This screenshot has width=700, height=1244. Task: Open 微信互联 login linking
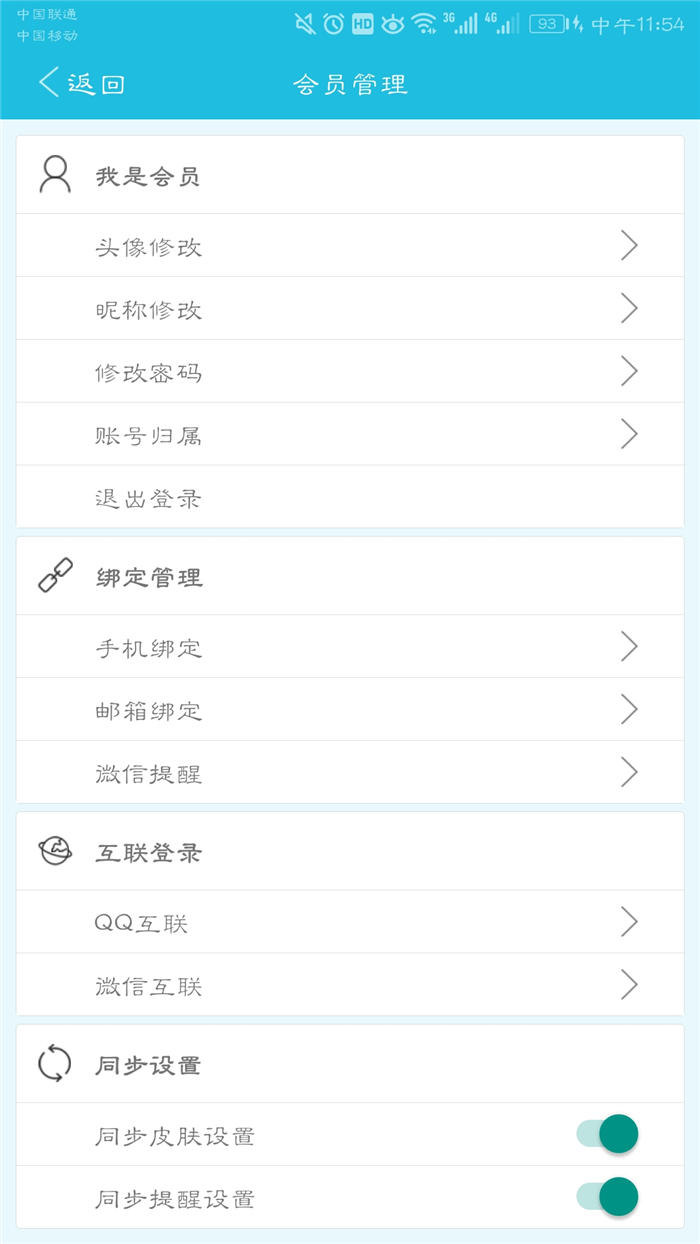[x=350, y=986]
